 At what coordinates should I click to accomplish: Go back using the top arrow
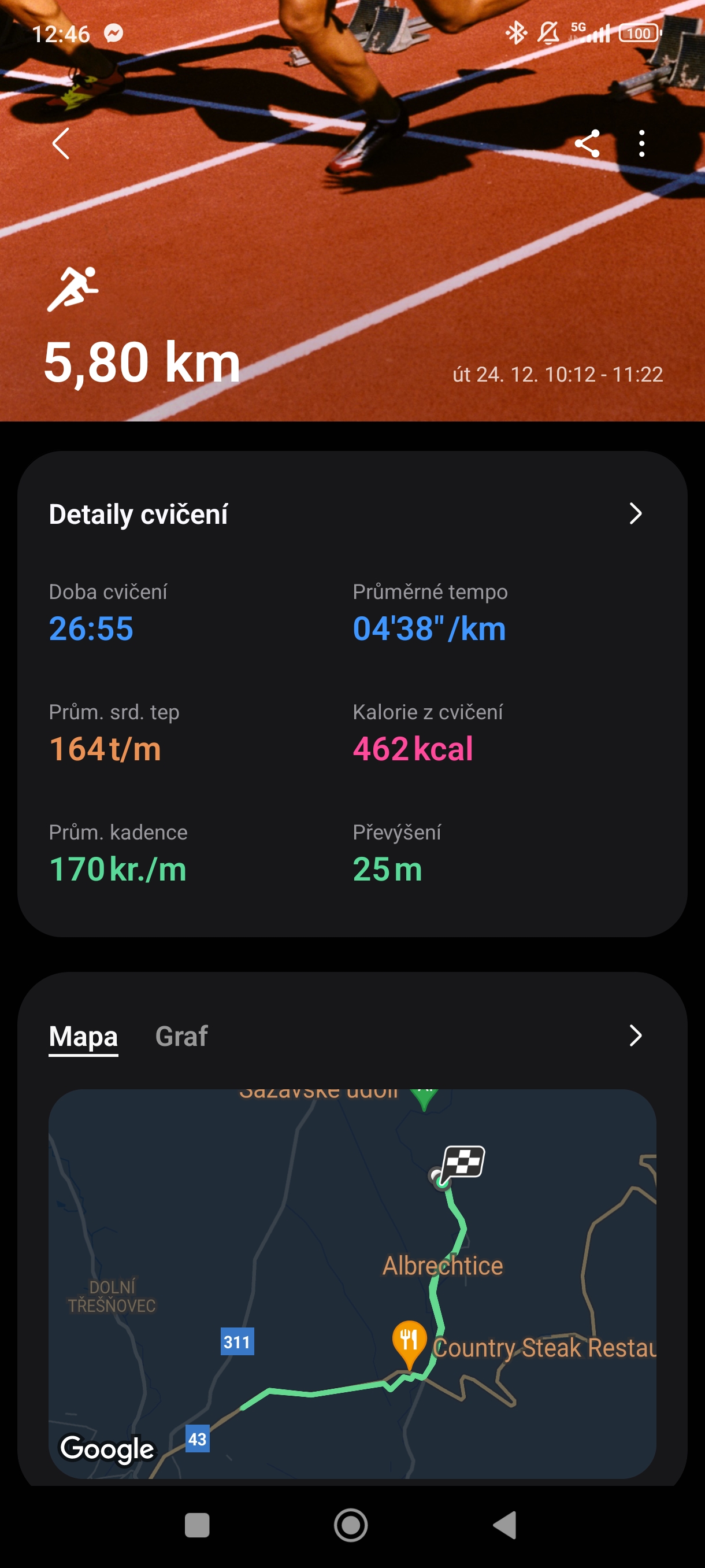(61, 143)
